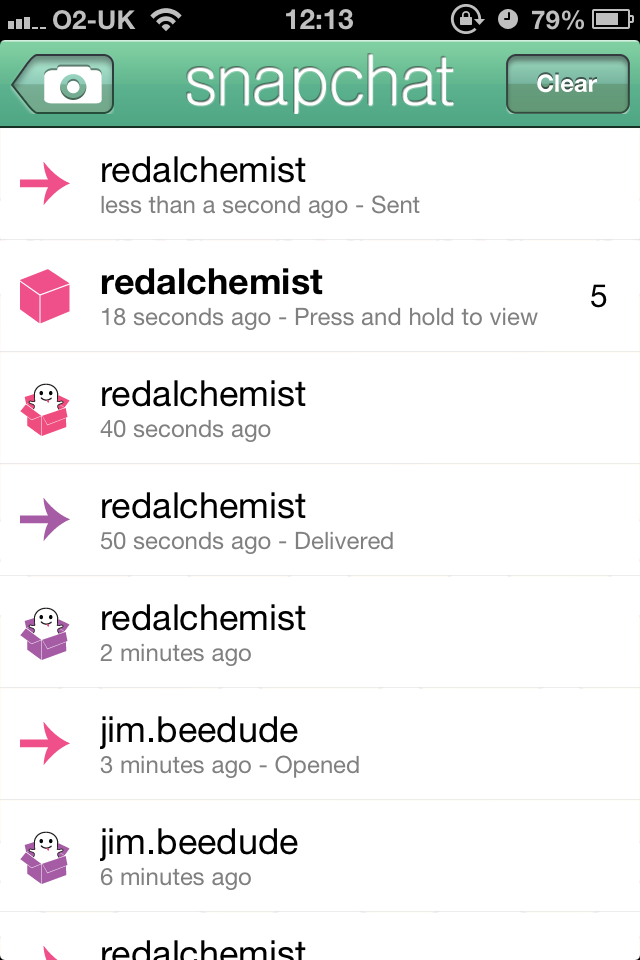Open redalchemist entry from 2 minutes ago
Screen dimensions: 640x960
pos(320,633)
